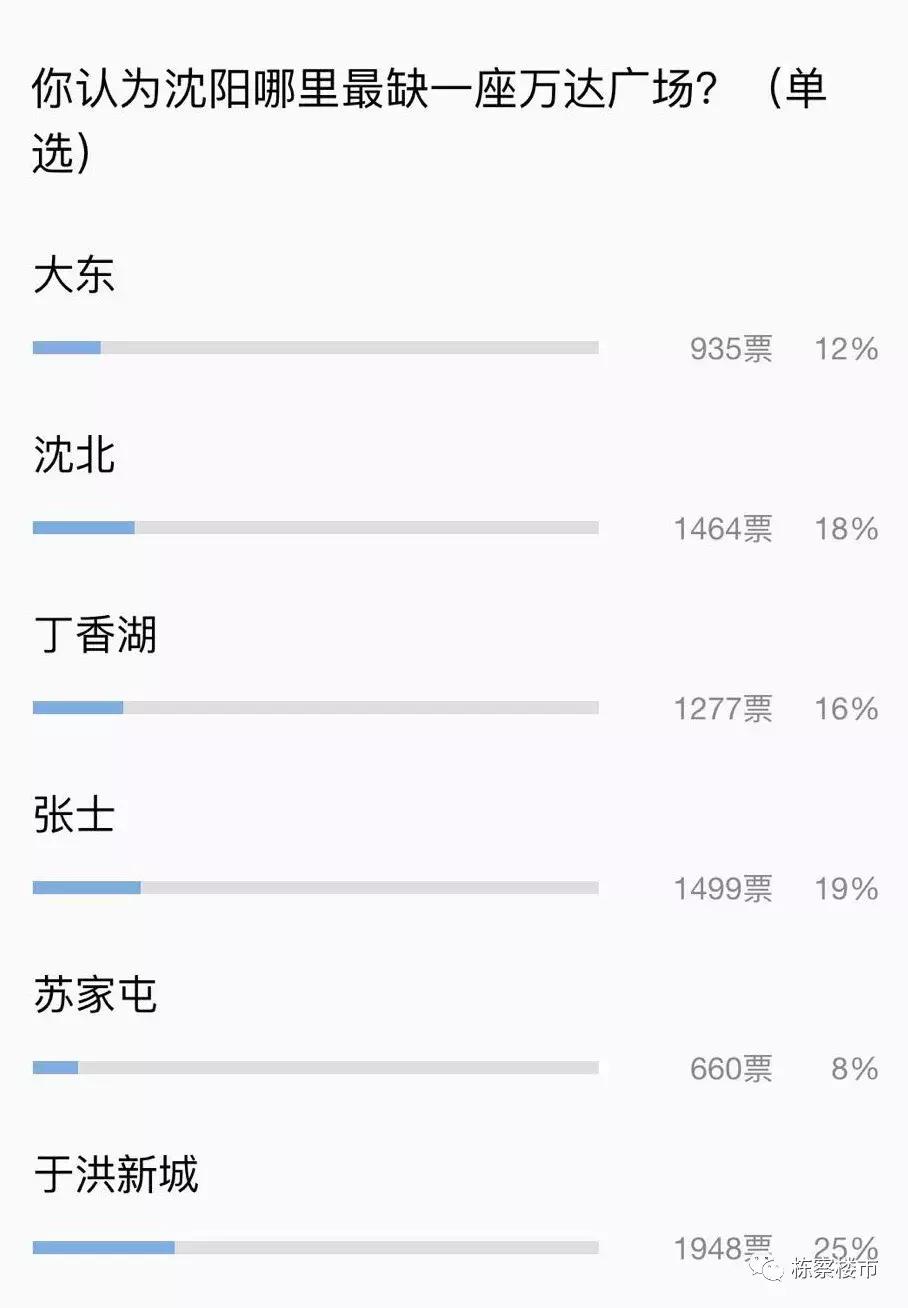Image resolution: width=908 pixels, height=1308 pixels.
Task: Click the blue bar segment for 张士
Action: pos(85,886)
